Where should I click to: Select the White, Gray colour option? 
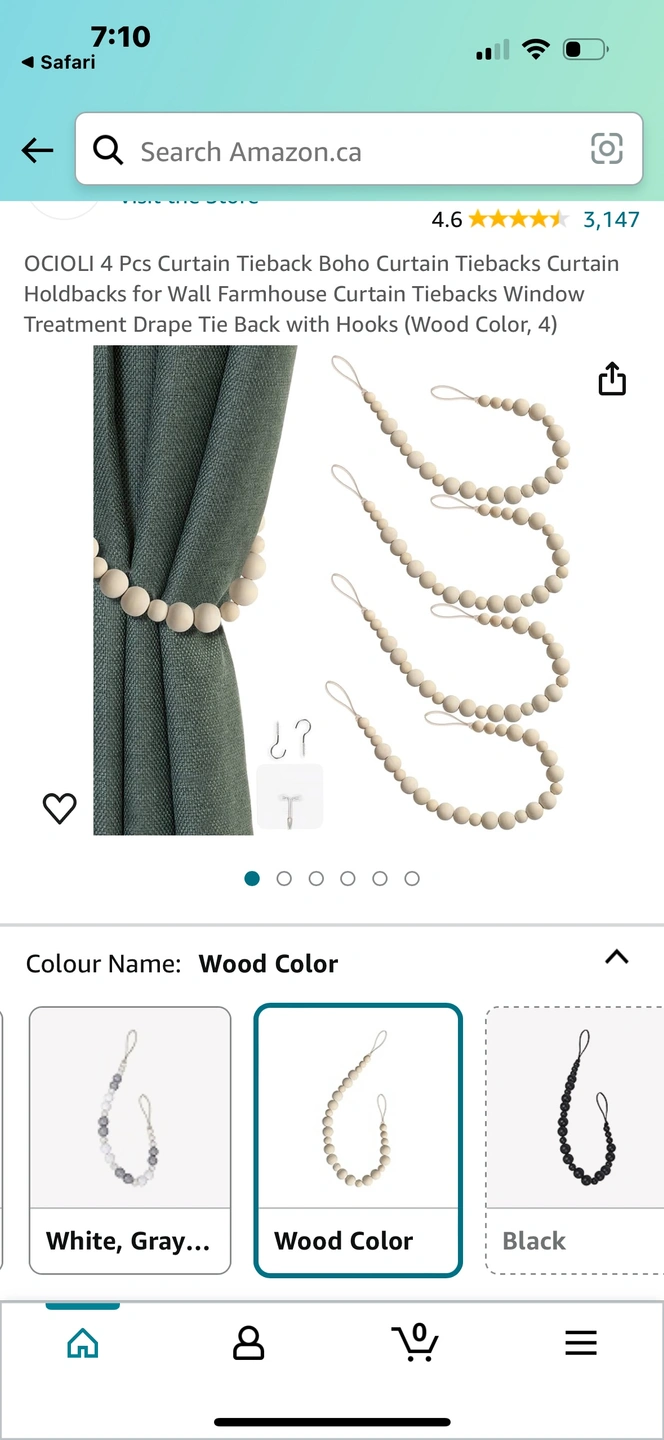130,1140
